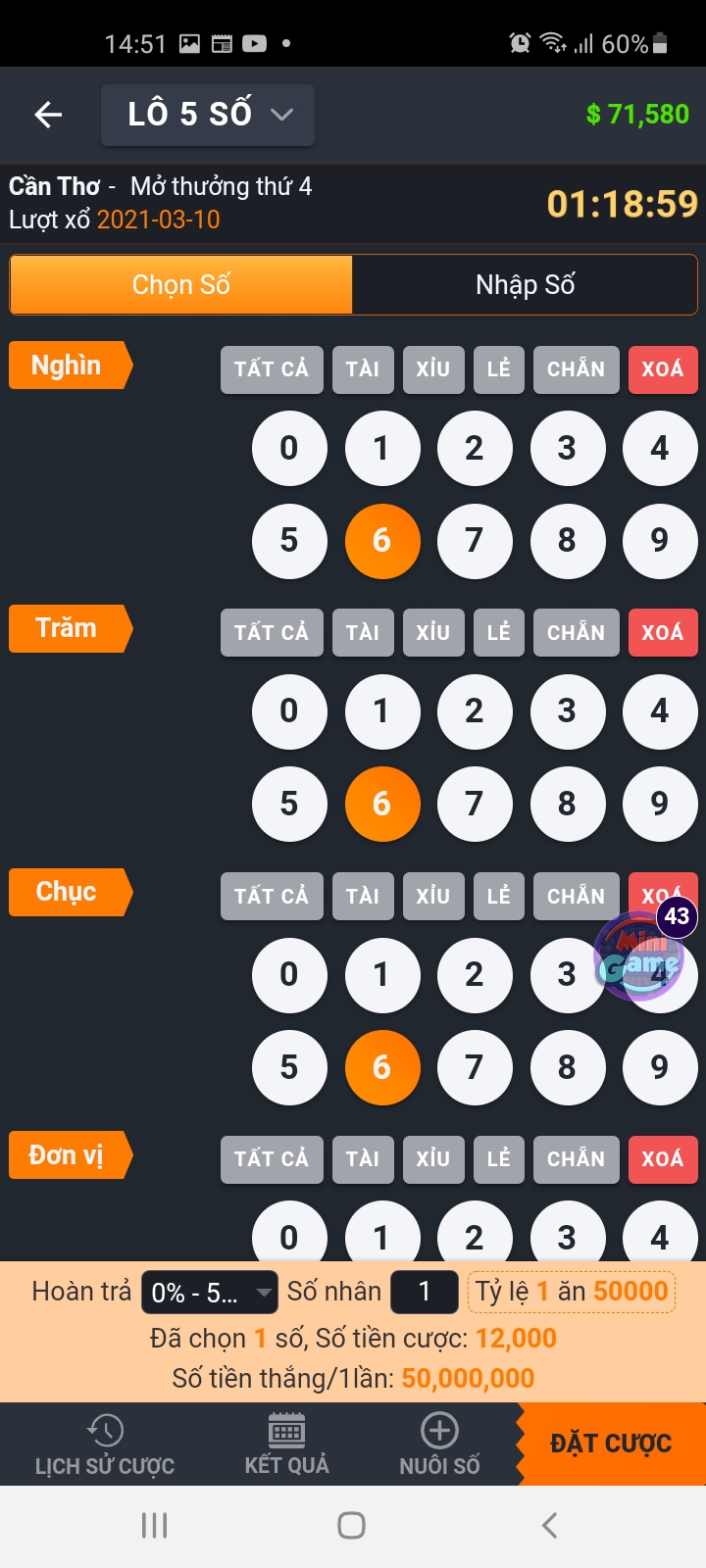The width and height of the screenshot is (706, 1568).
Task: Open LỊCH SỬ CƯỢC betting history
Action: pyautogui.click(x=105, y=1445)
